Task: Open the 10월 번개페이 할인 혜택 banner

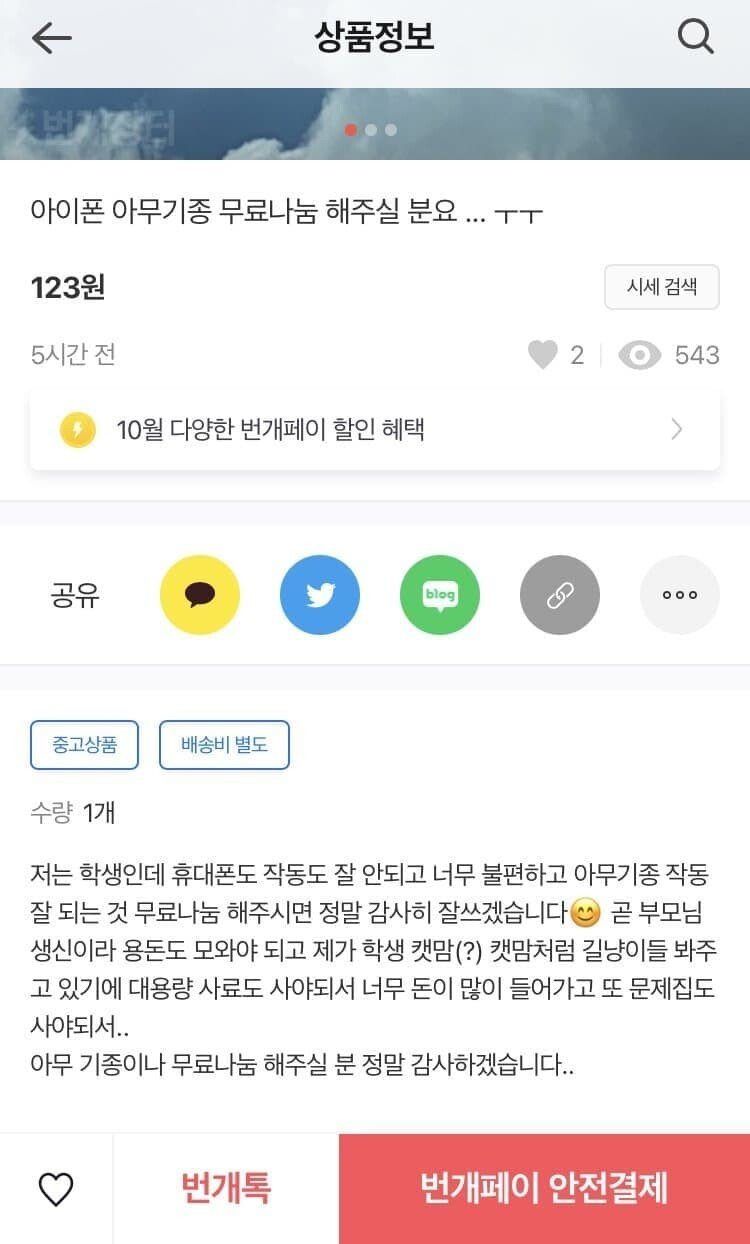Action: coord(375,430)
